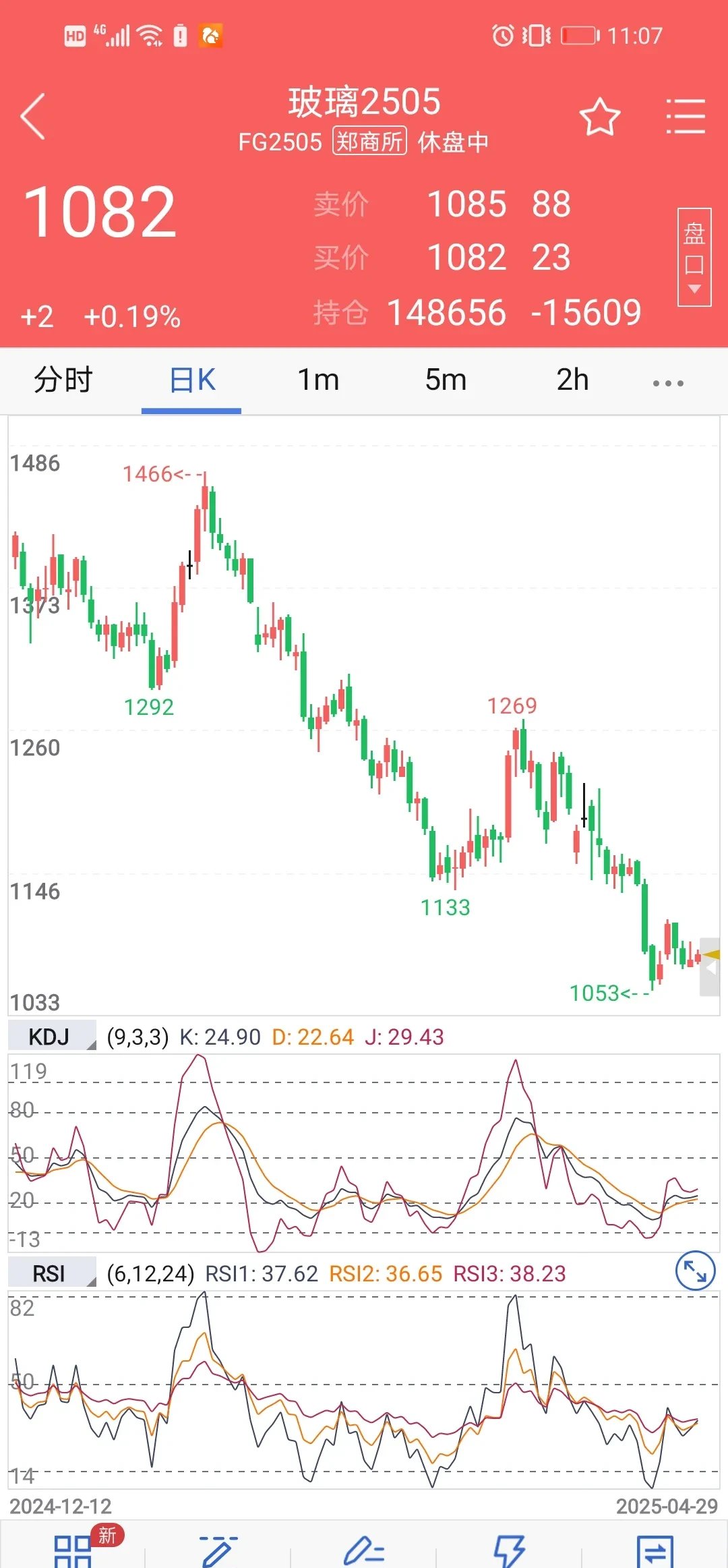Open the drawing line tool
The image size is (728, 1568).
point(218,1550)
